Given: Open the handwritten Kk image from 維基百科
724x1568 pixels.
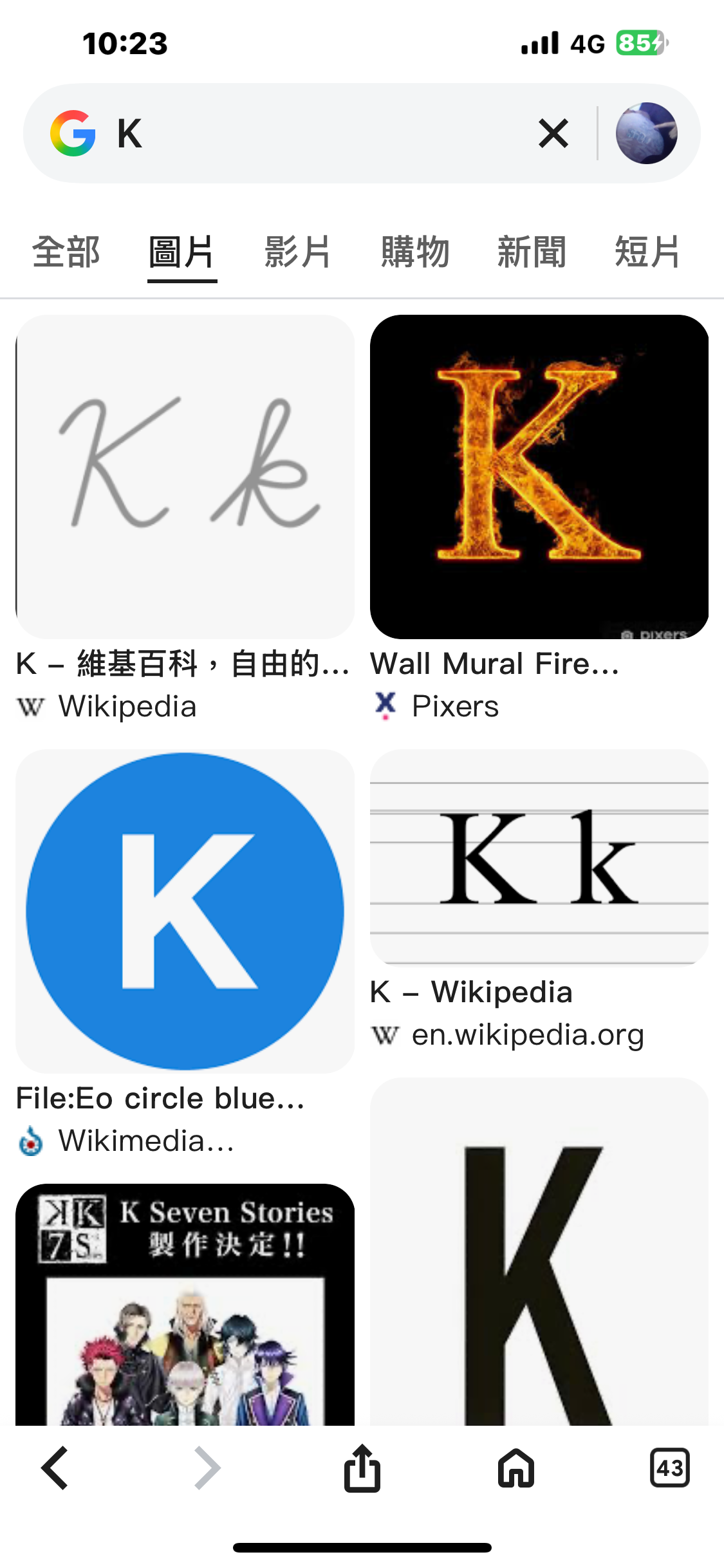Looking at the screenshot, I should 185,476.
